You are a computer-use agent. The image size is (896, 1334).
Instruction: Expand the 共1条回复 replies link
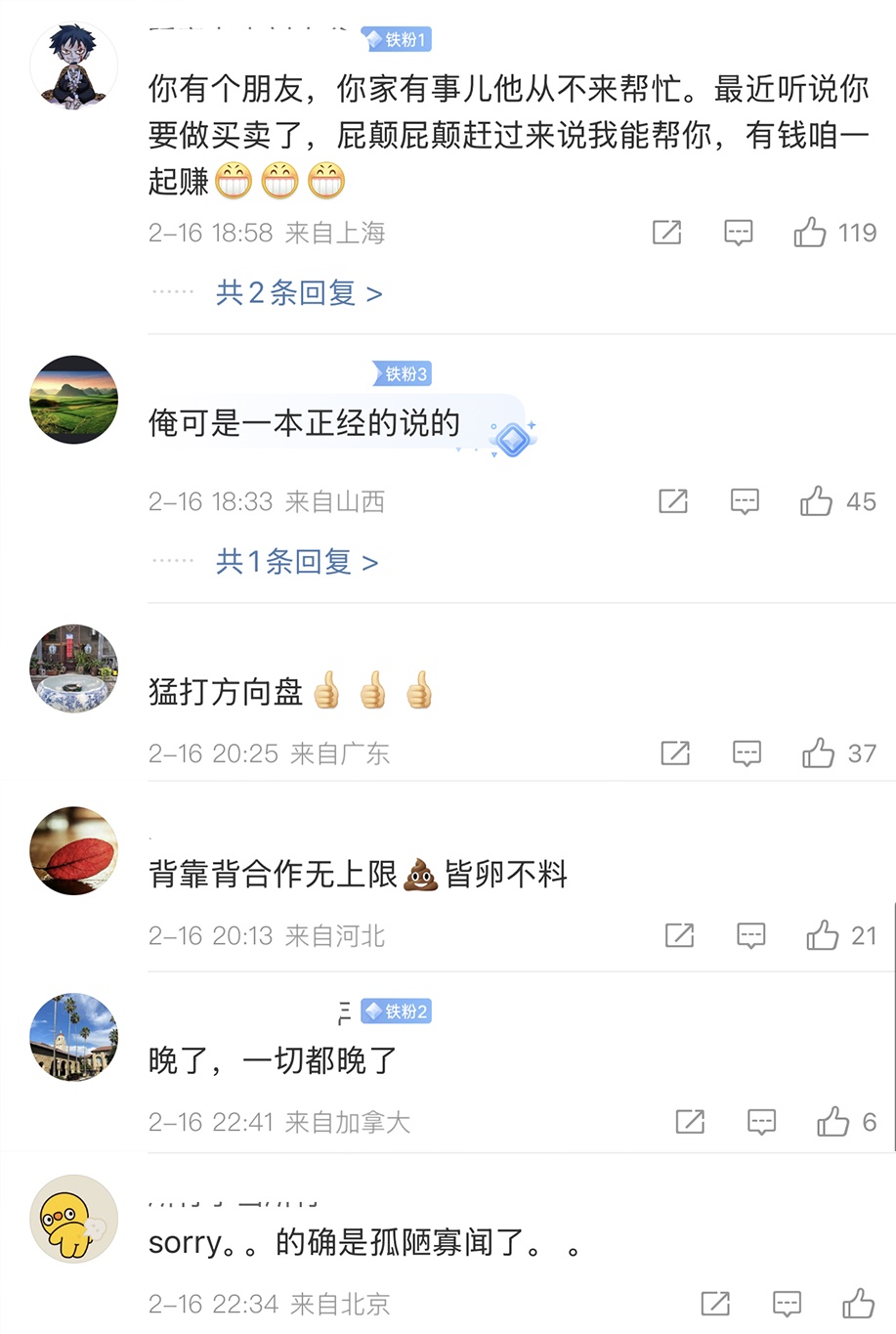[x=296, y=561]
